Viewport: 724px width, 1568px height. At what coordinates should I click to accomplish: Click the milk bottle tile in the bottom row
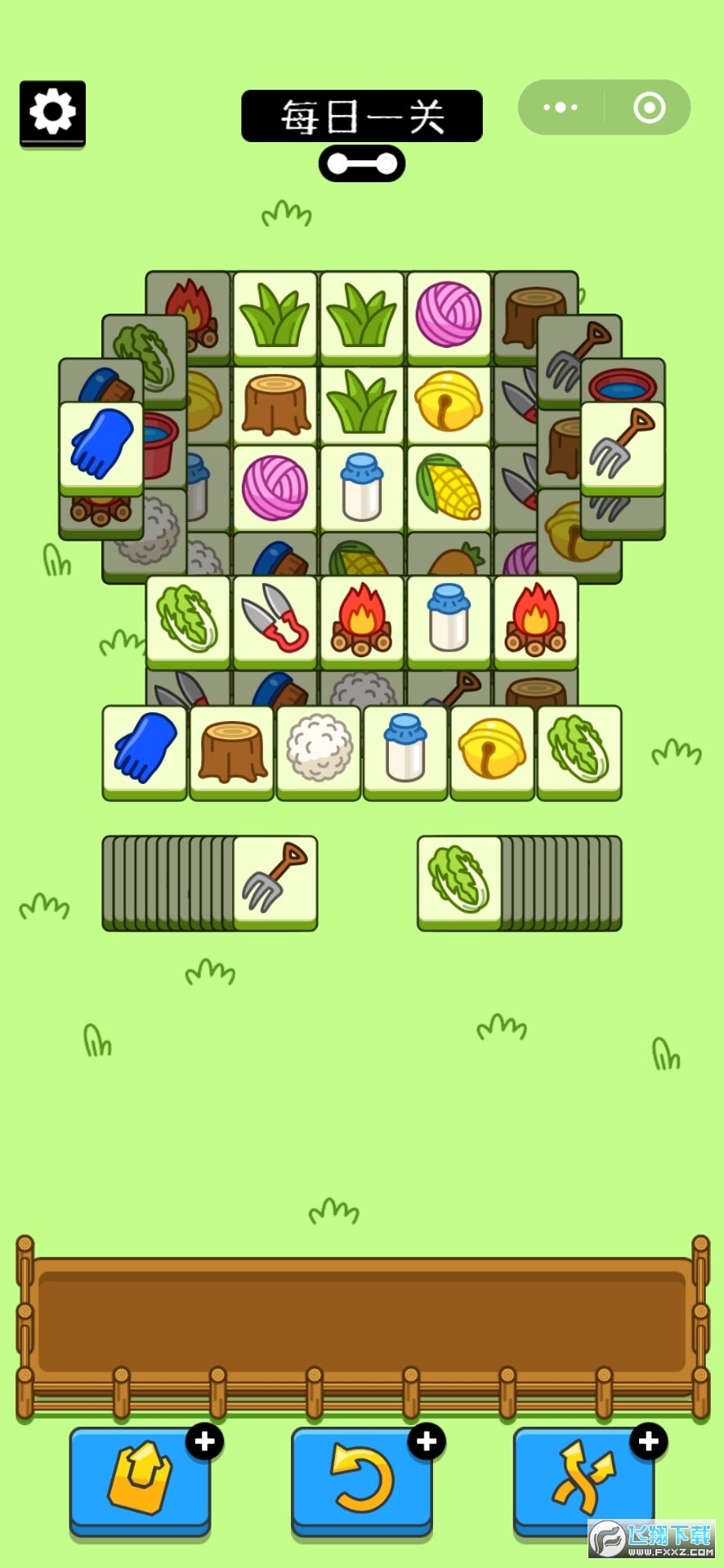[404, 750]
